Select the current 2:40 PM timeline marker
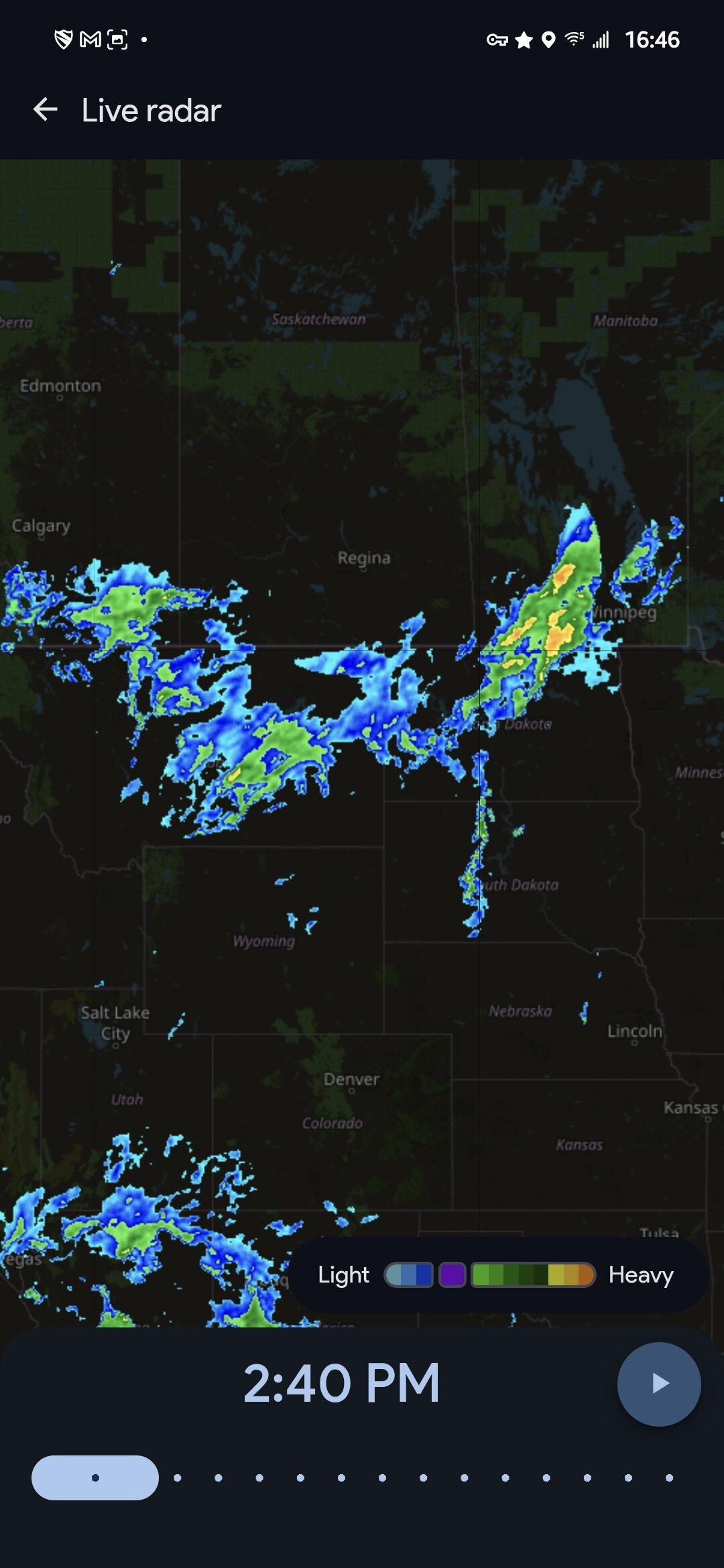 coord(95,1478)
